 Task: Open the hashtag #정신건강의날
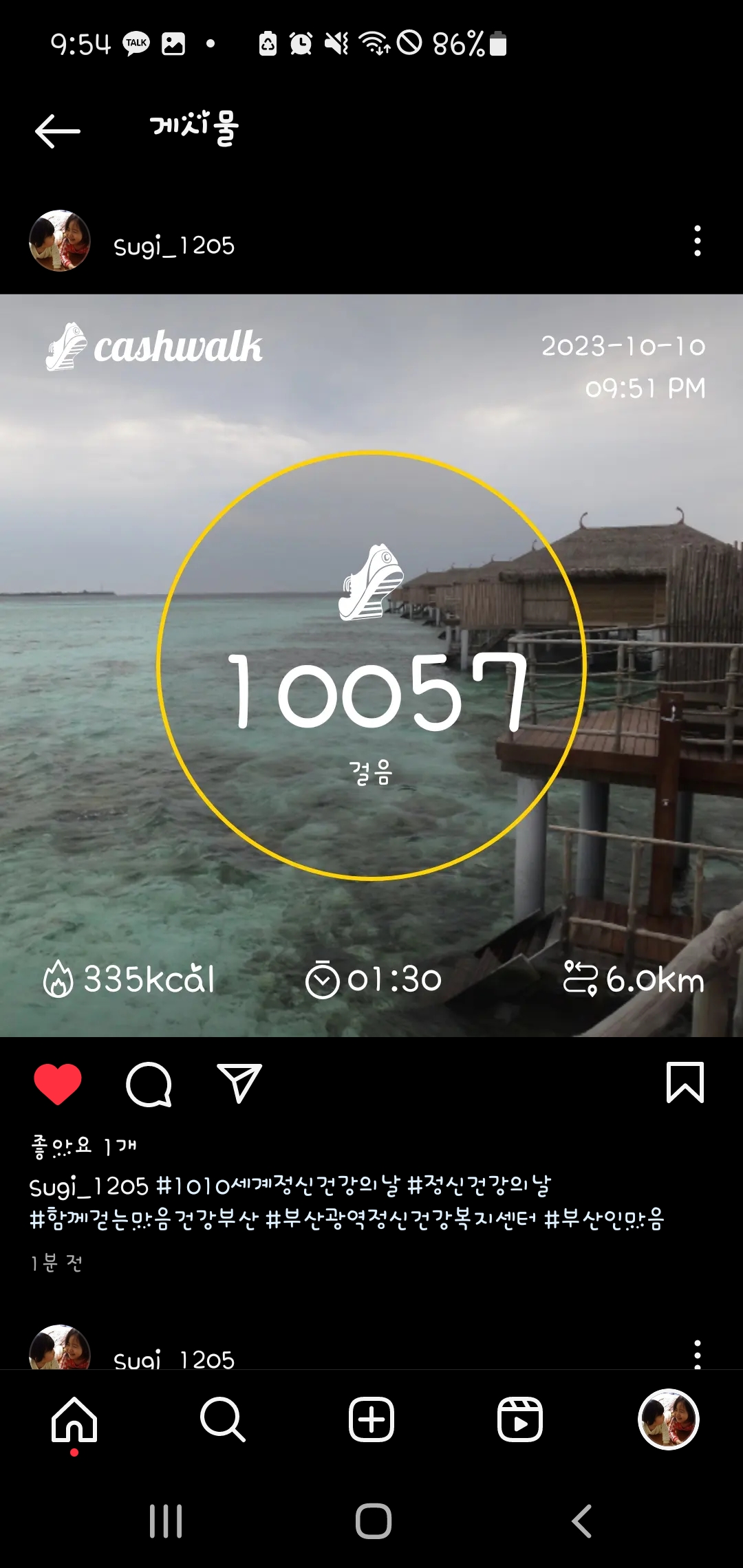[480, 1185]
